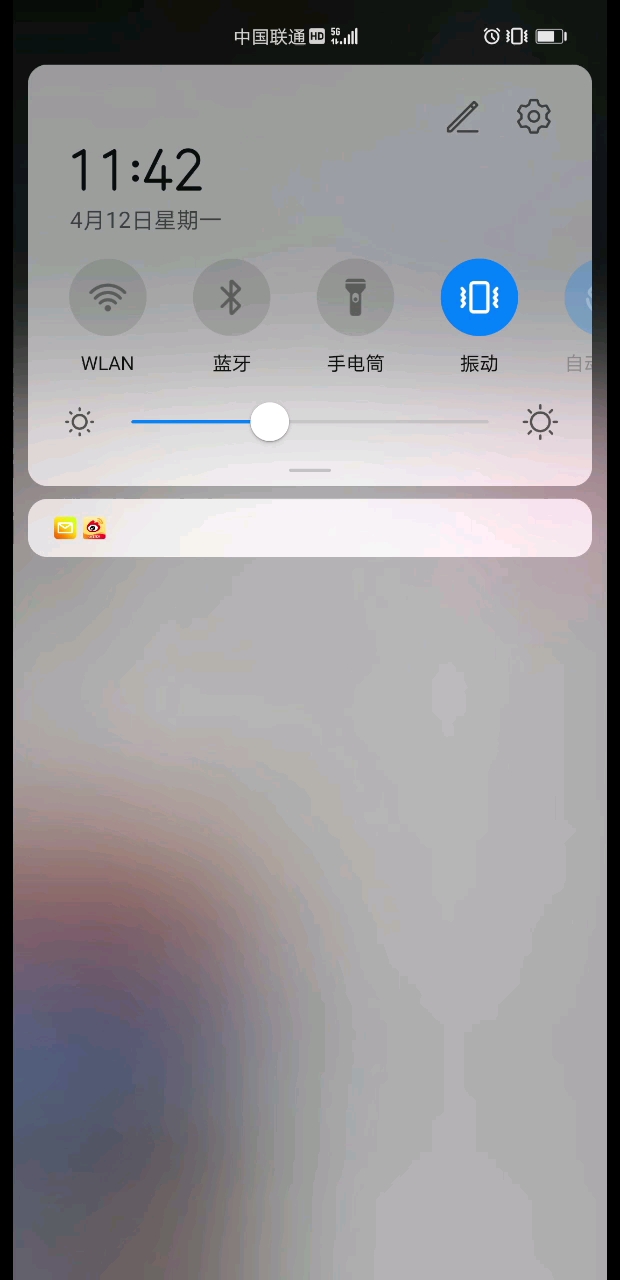
Task: Turn on WLAN
Action: tap(108, 297)
